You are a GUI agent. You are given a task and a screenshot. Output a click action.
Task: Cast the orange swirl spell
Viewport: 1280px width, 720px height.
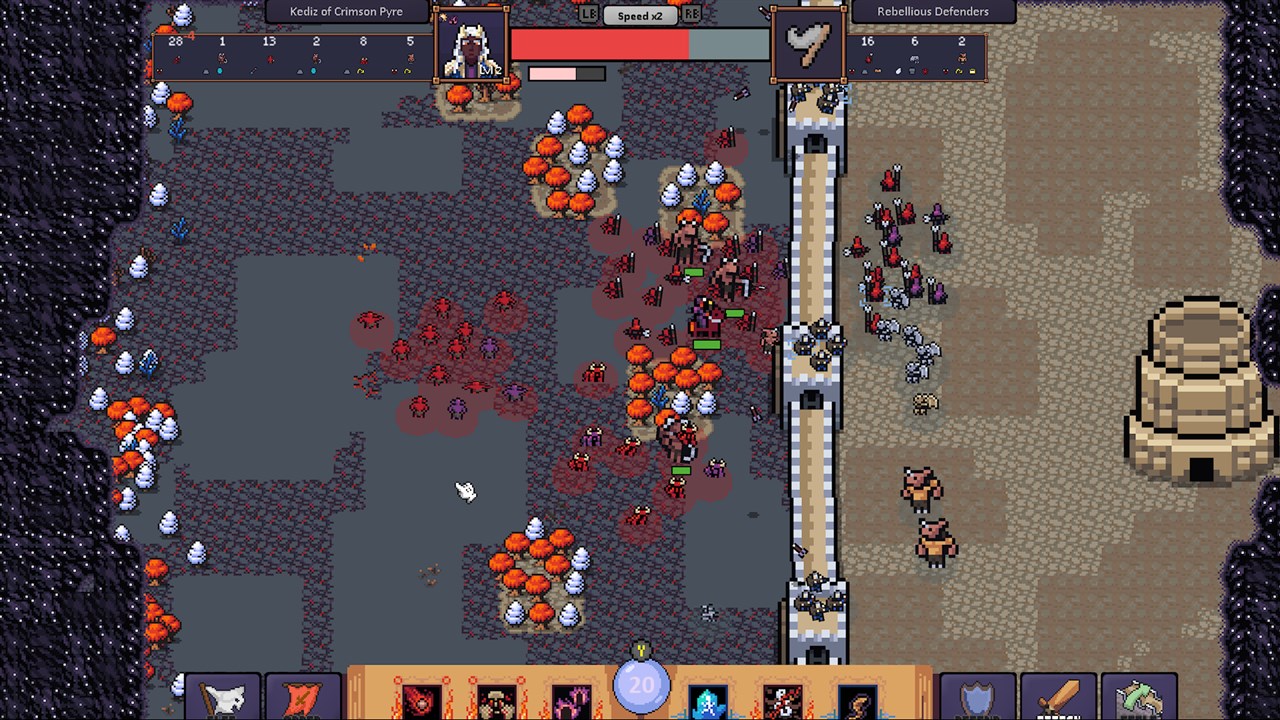[x=857, y=699]
